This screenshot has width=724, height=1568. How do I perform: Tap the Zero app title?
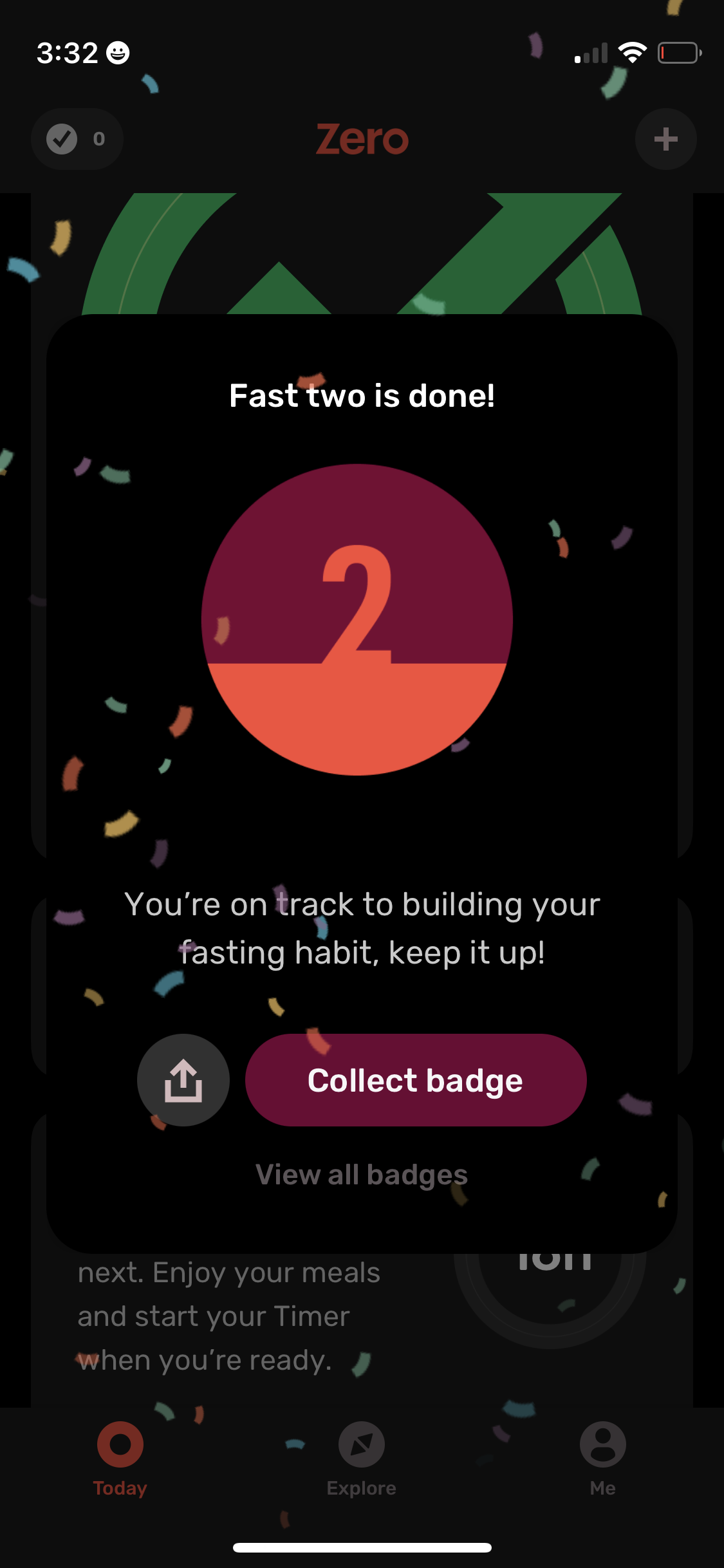click(362, 139)
